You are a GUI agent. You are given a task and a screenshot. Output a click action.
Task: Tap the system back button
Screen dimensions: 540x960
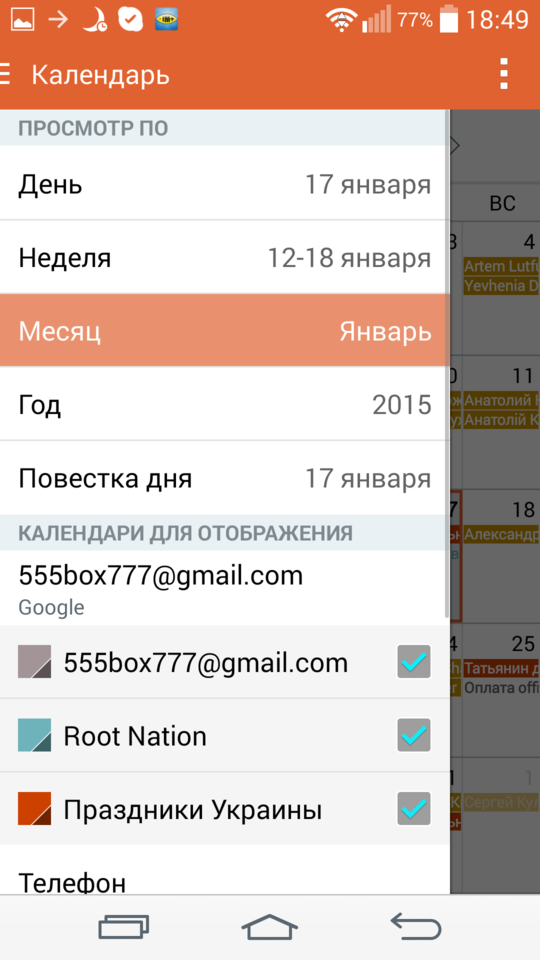click(416, 926)
